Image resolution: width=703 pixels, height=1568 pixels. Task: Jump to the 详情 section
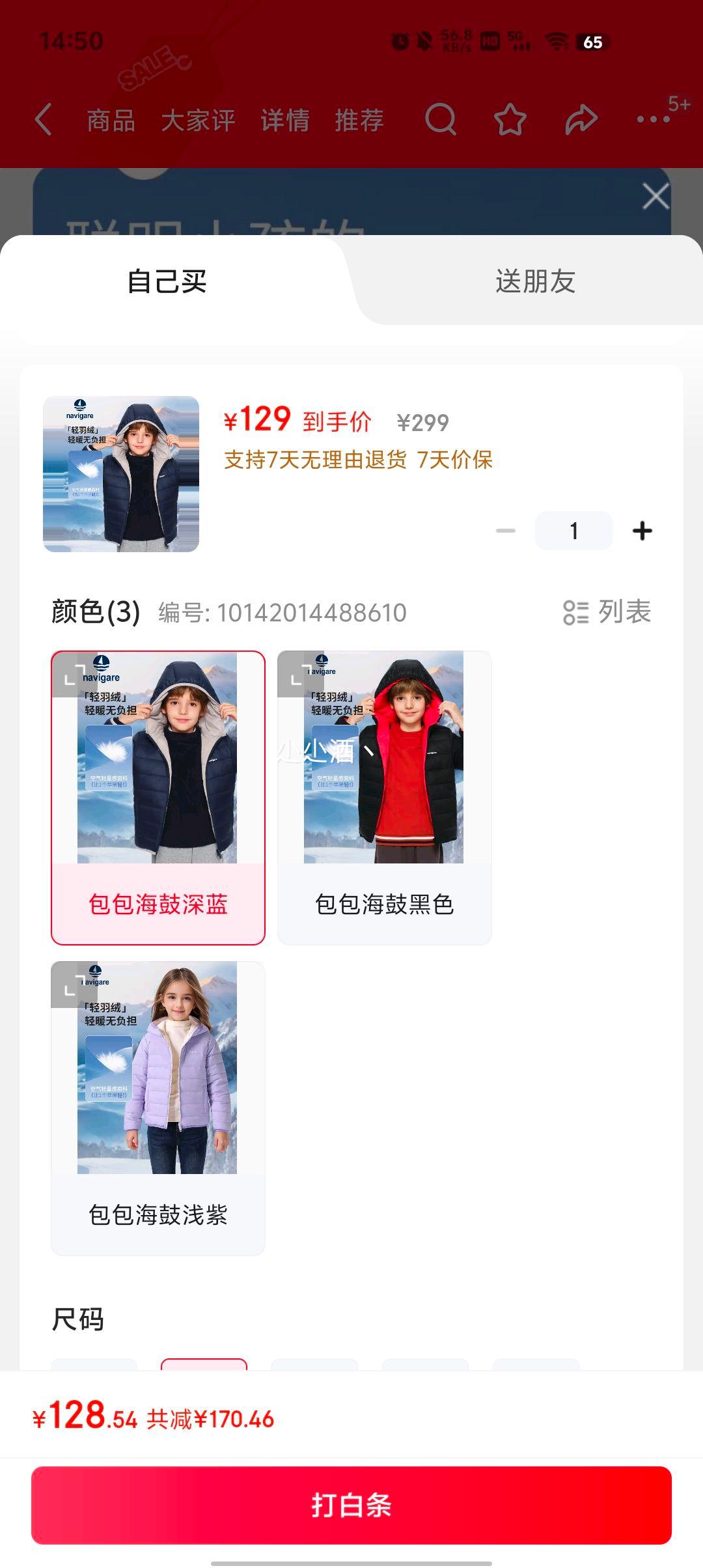[x=284, y=120]
